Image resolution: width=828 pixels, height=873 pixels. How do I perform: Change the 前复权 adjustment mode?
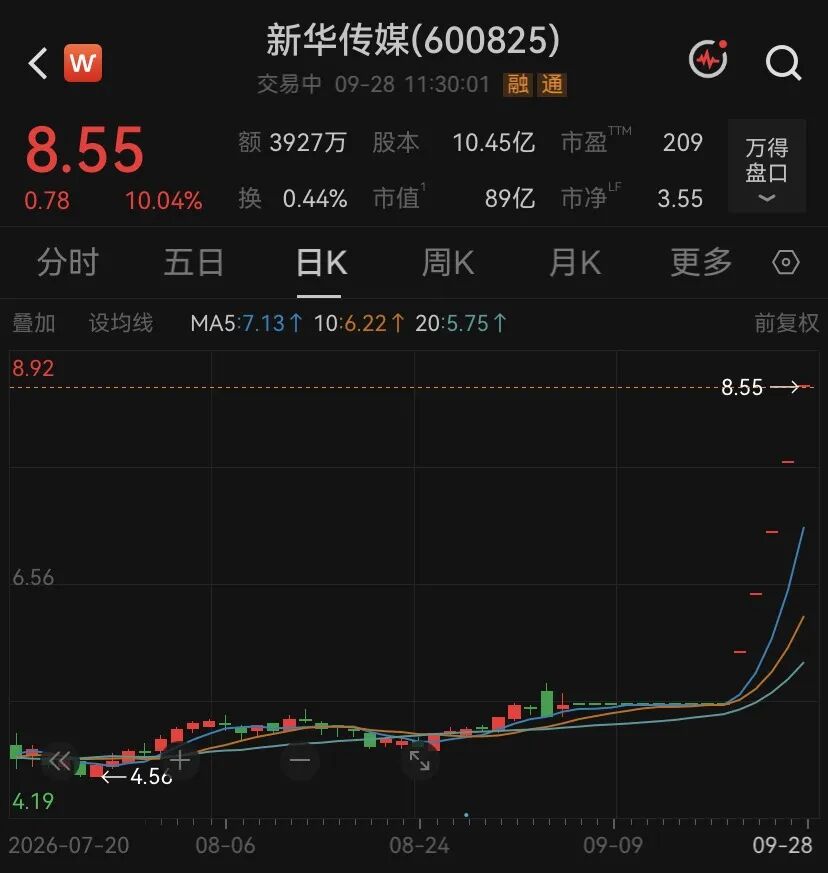(786, 323)
